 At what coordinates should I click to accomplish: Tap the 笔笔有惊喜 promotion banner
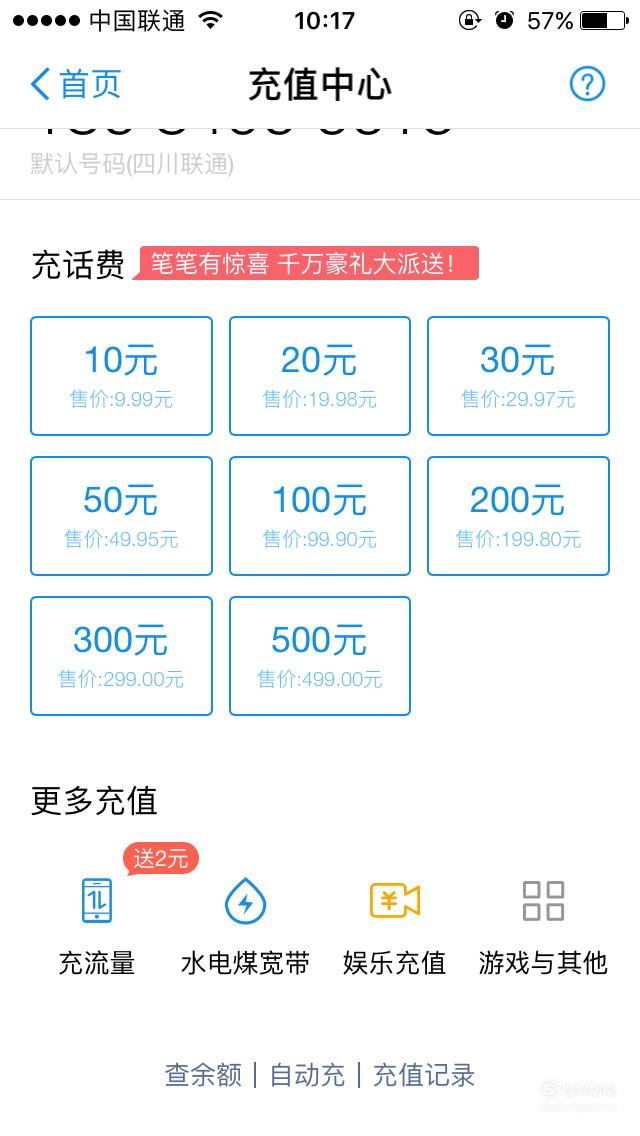[x=305, y=263]
